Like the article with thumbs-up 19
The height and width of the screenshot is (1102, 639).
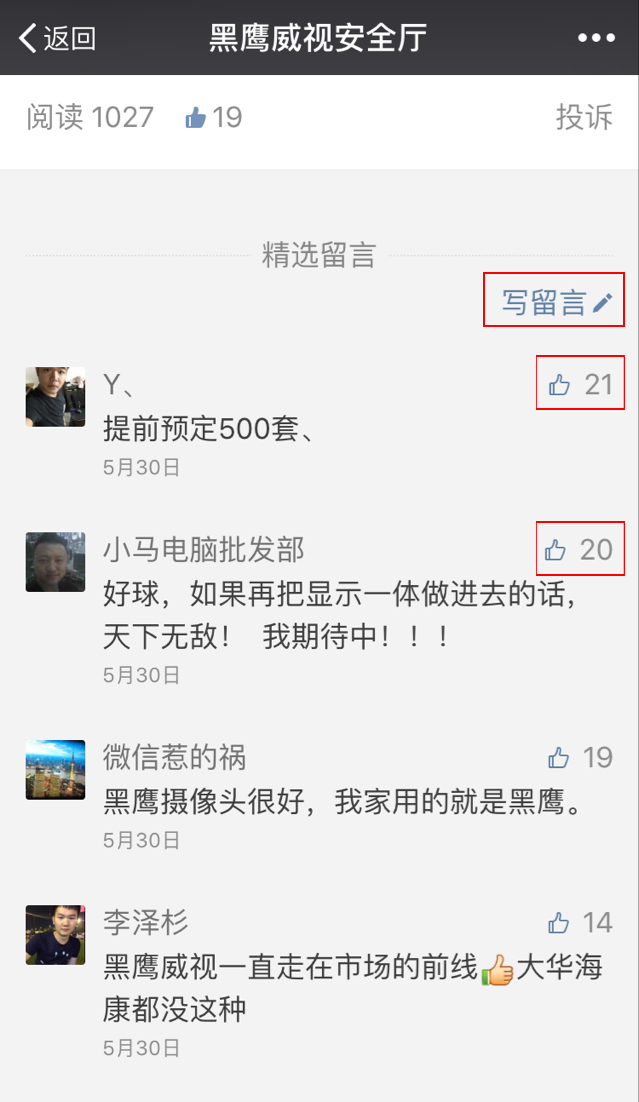pyautogui.click(x=213, y=118)
